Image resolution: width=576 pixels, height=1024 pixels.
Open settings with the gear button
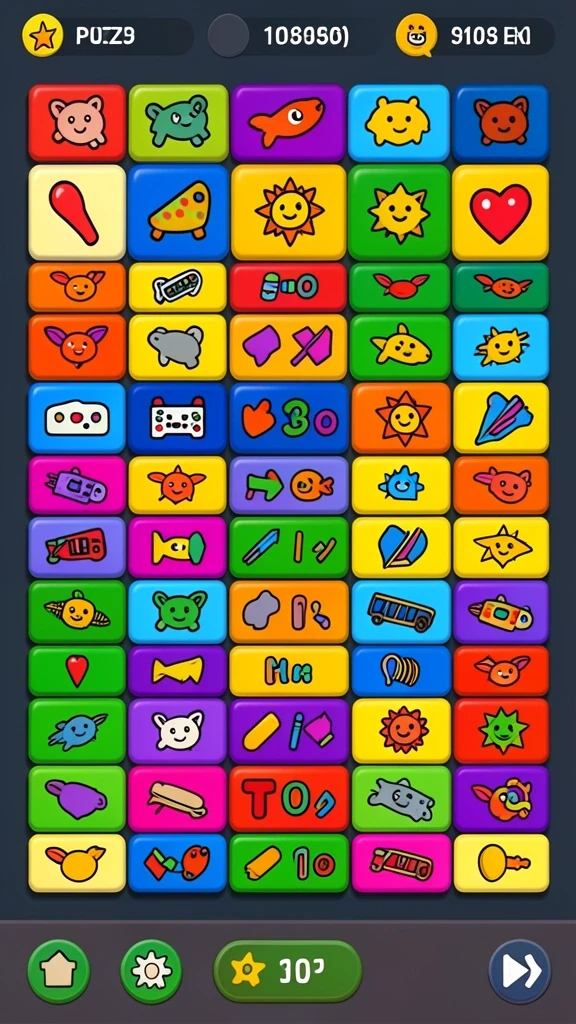click(152, 971)
